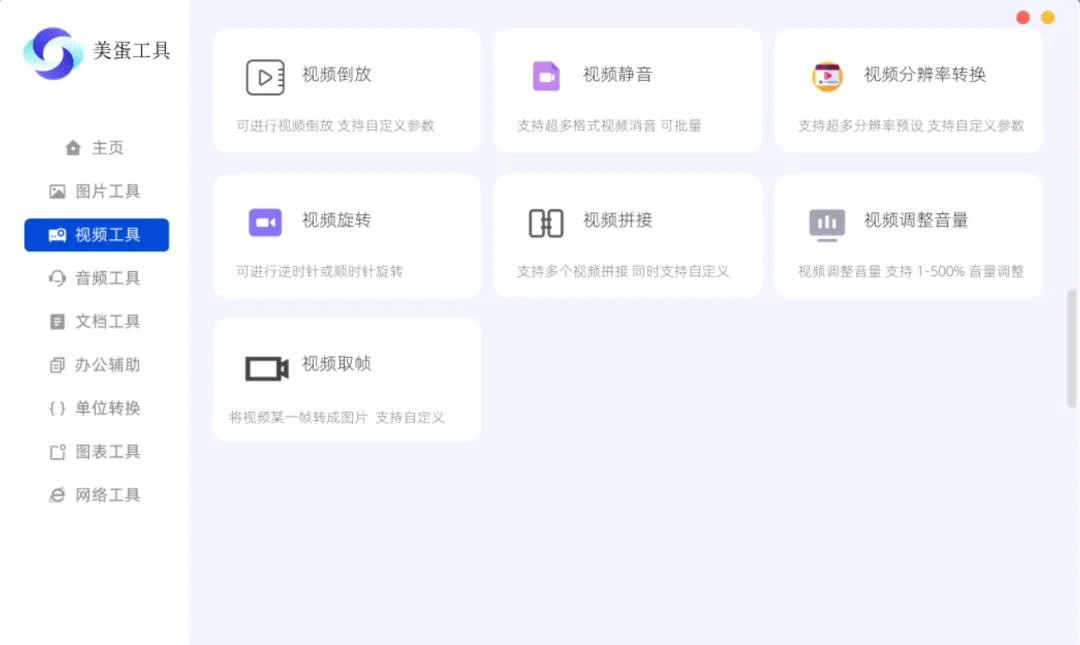1080x645 pixels.
Task: Select the 视频工具 sidebar item
Action: tap(96, 235)
